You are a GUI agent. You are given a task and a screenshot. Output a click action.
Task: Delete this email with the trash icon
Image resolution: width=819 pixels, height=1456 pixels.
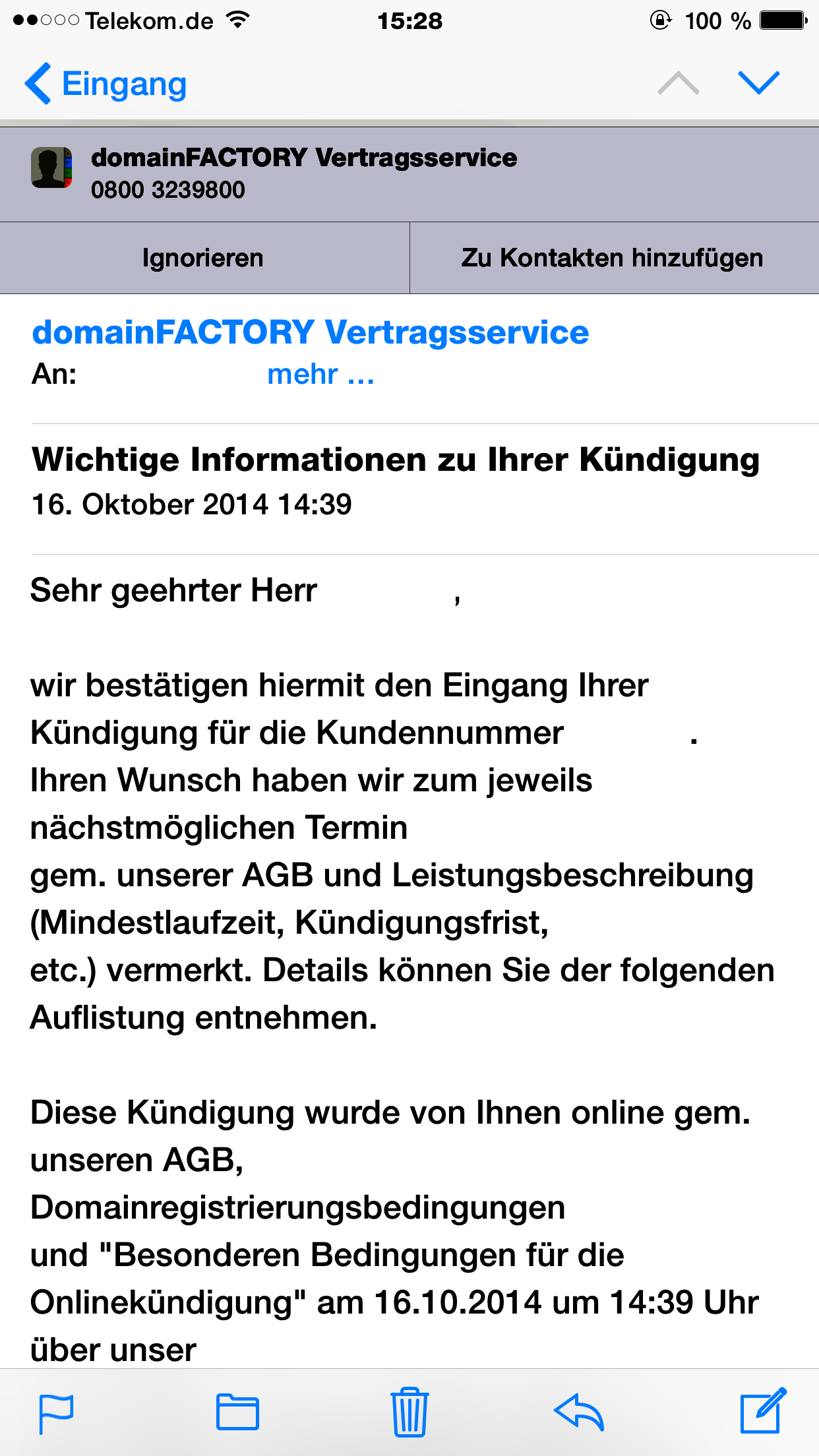point(409,1413)
